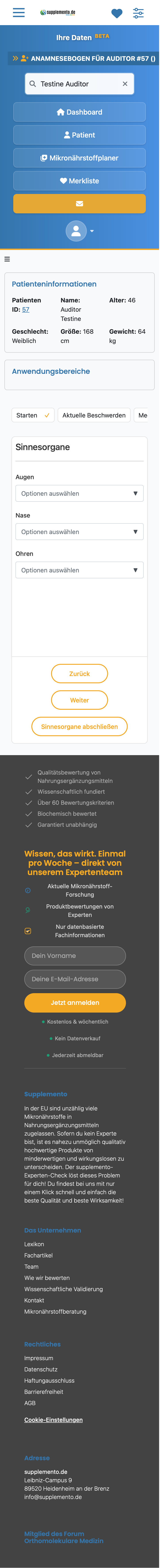
Task: Go back with the Zurück button
Action: point(79,674)
